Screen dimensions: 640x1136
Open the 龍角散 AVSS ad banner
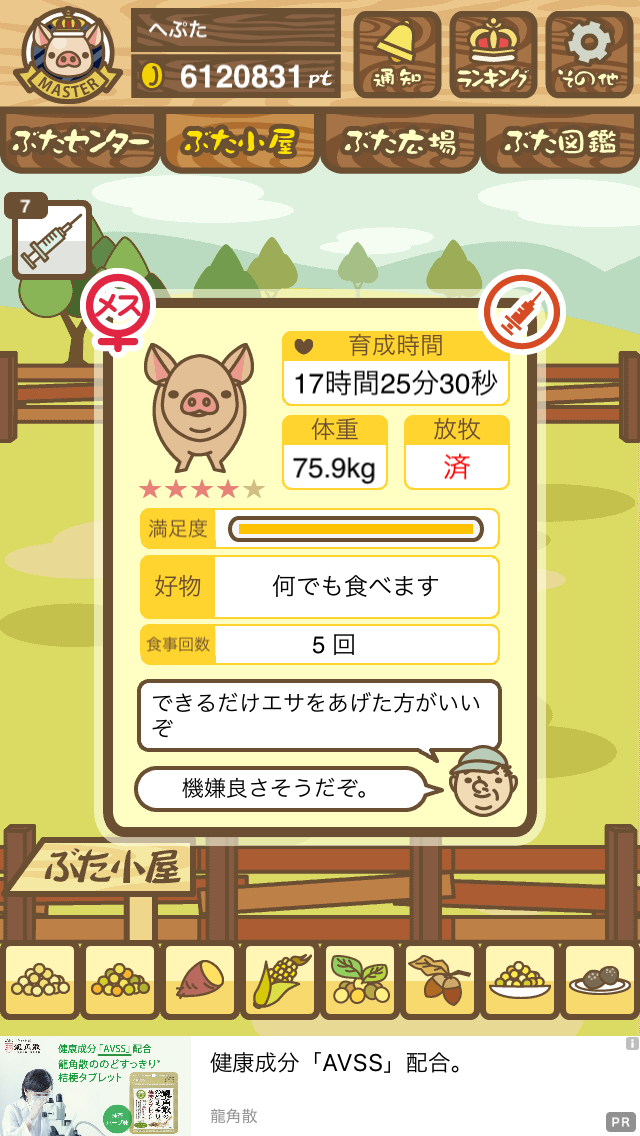point(320,1086)
